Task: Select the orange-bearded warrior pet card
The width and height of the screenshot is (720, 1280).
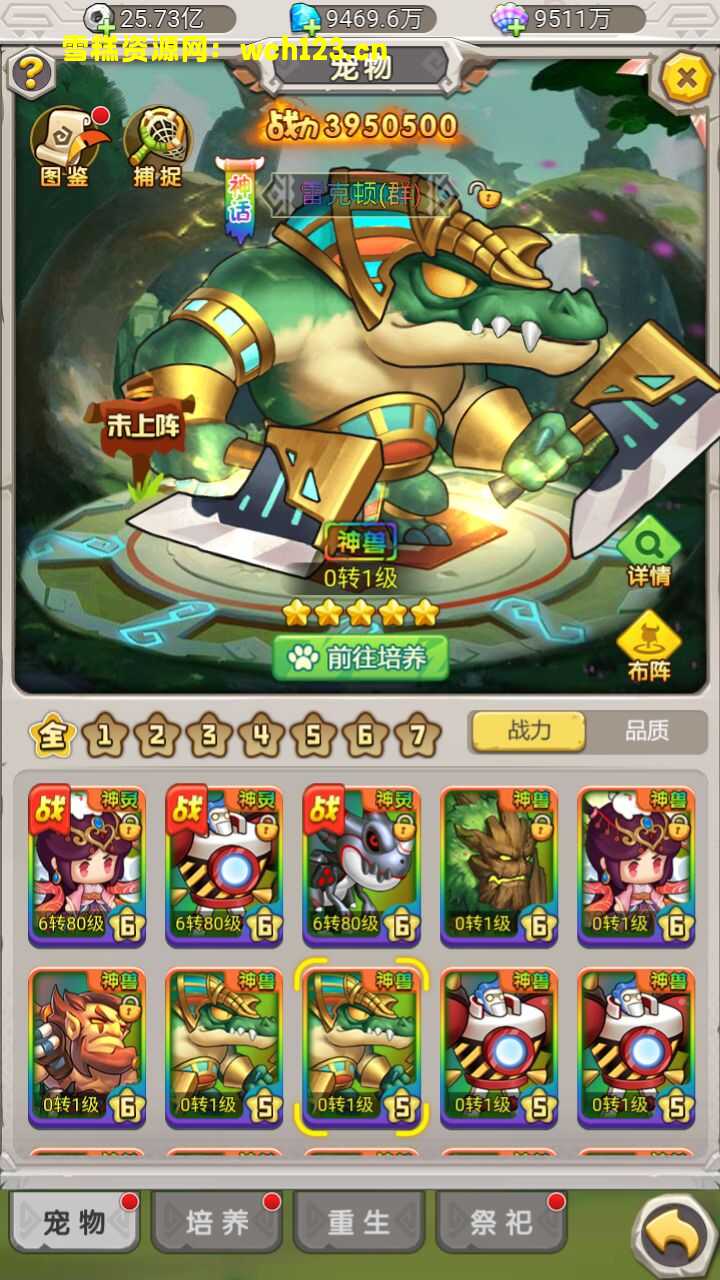Action: coord(86,1046)
